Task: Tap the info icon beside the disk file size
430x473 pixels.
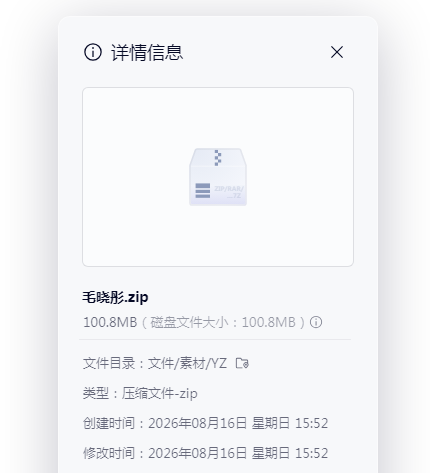Action: tap(316, 322)
